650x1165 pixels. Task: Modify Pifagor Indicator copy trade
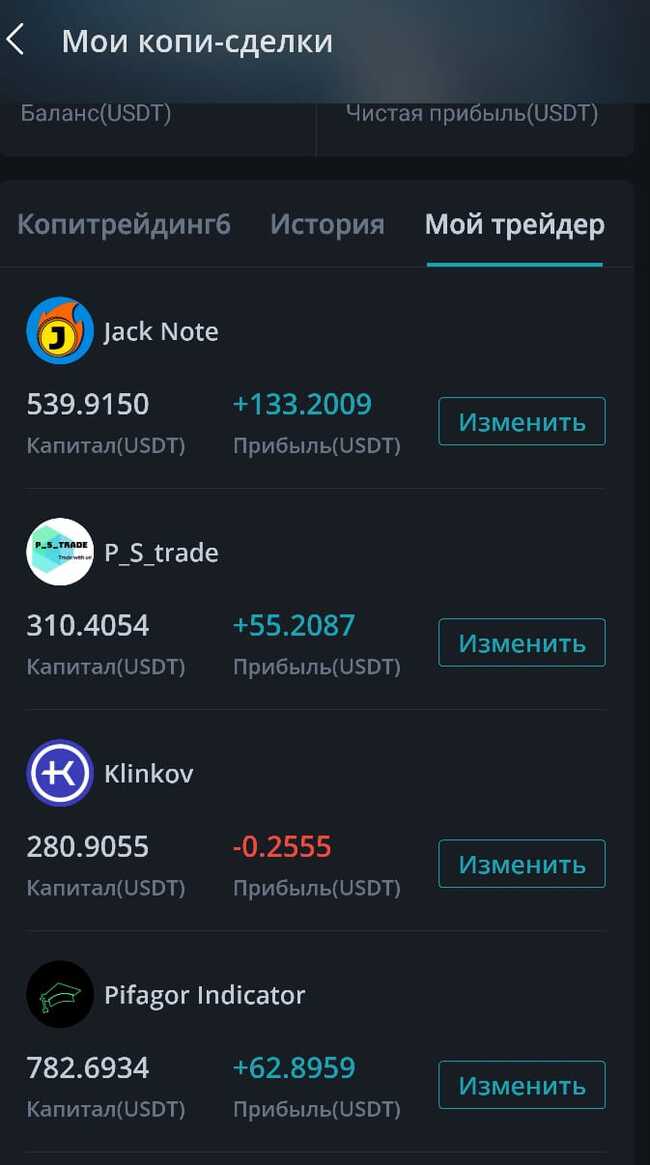(521, 1085)
